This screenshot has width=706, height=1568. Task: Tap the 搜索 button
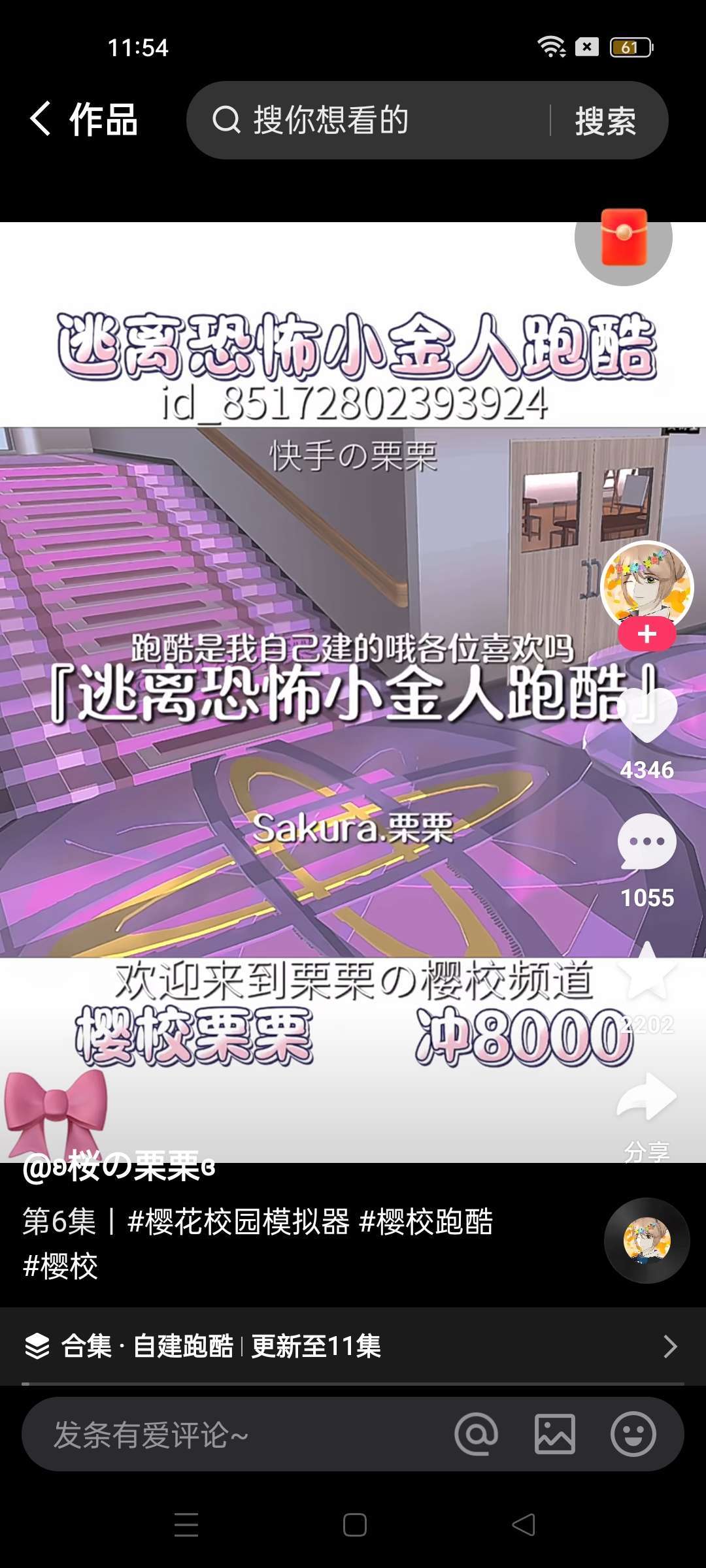(605, 121)
